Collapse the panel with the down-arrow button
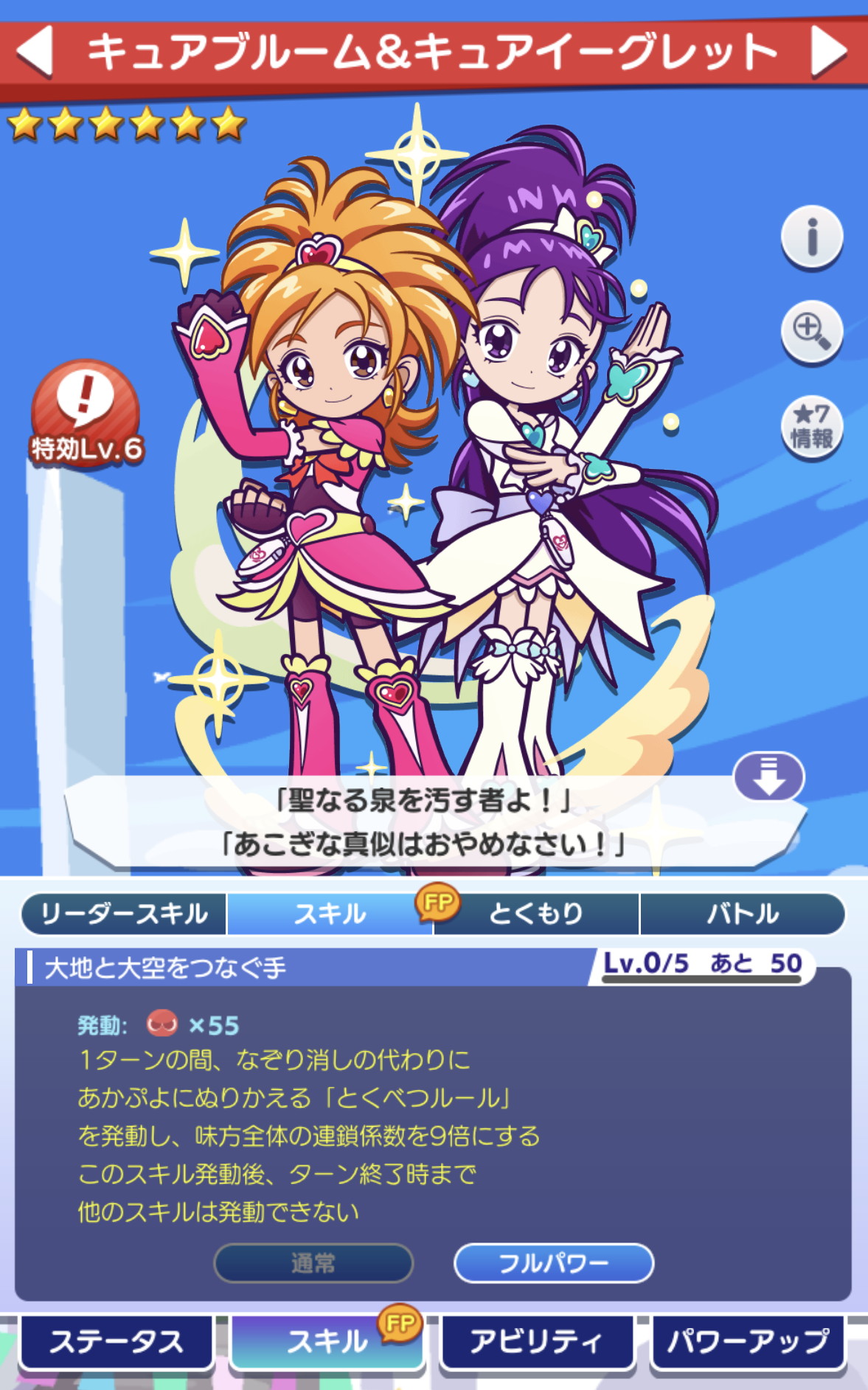This screenshot has width=868, height=1390. (x=768, y=776)
